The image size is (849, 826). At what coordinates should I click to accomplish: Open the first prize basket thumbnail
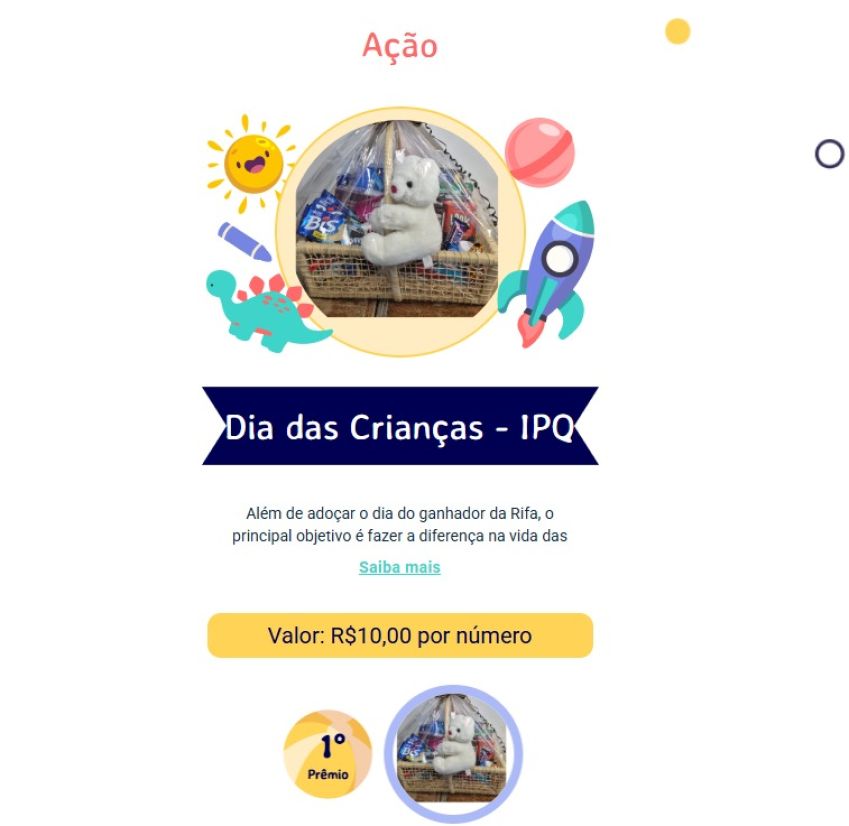click(453, 754)
